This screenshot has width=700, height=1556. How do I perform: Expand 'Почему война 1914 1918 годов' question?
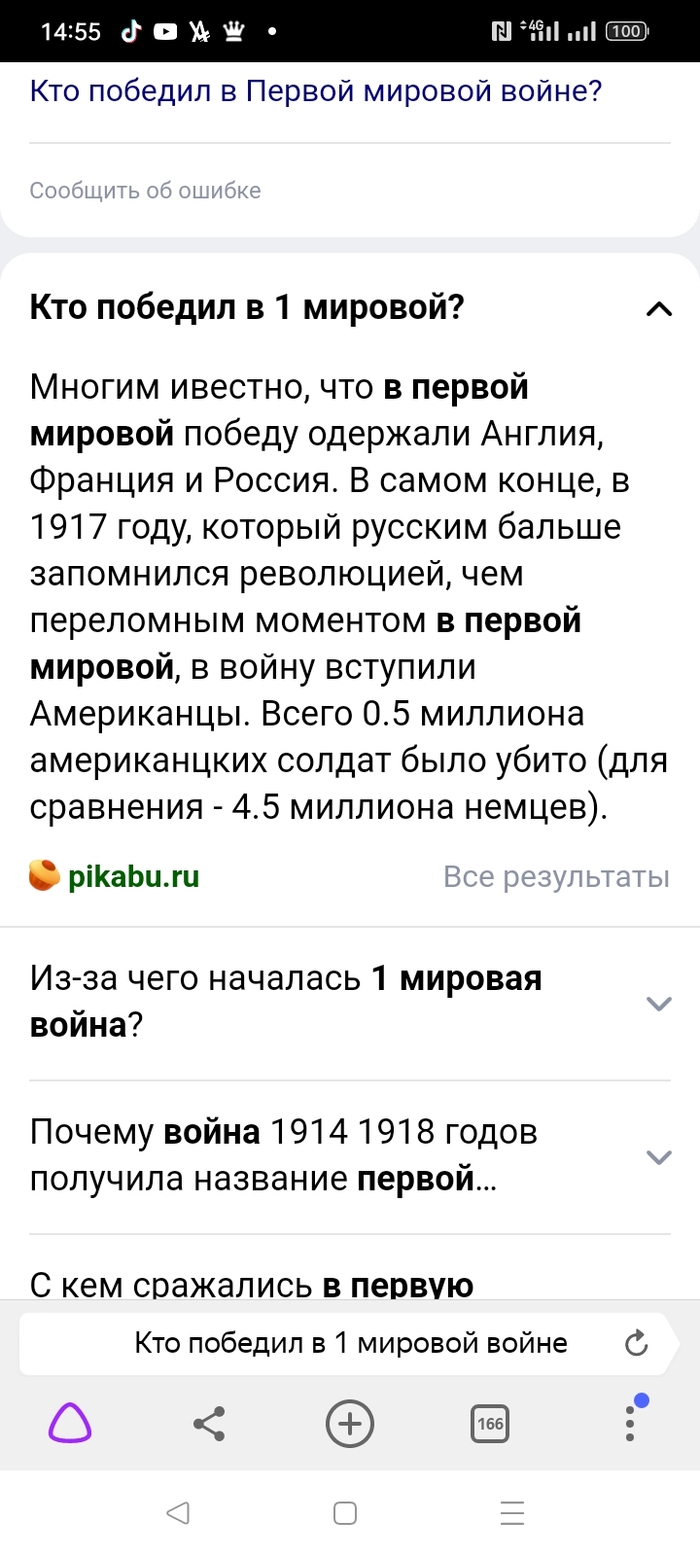click(x=658, y=1157)
